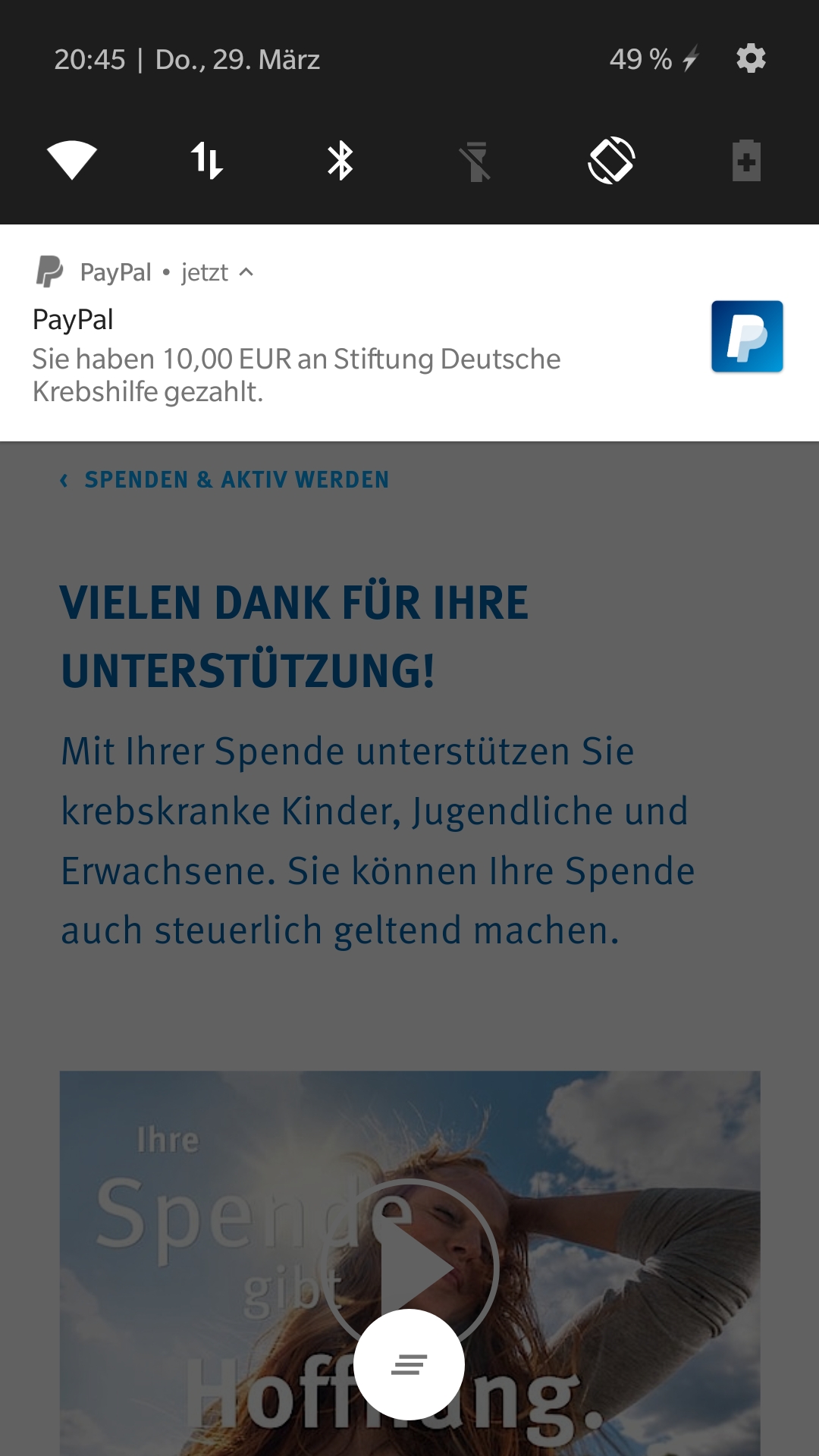Toggle Bluetooth quick setting
This screenshot has width=819, height=1456.
coord(340,160)
